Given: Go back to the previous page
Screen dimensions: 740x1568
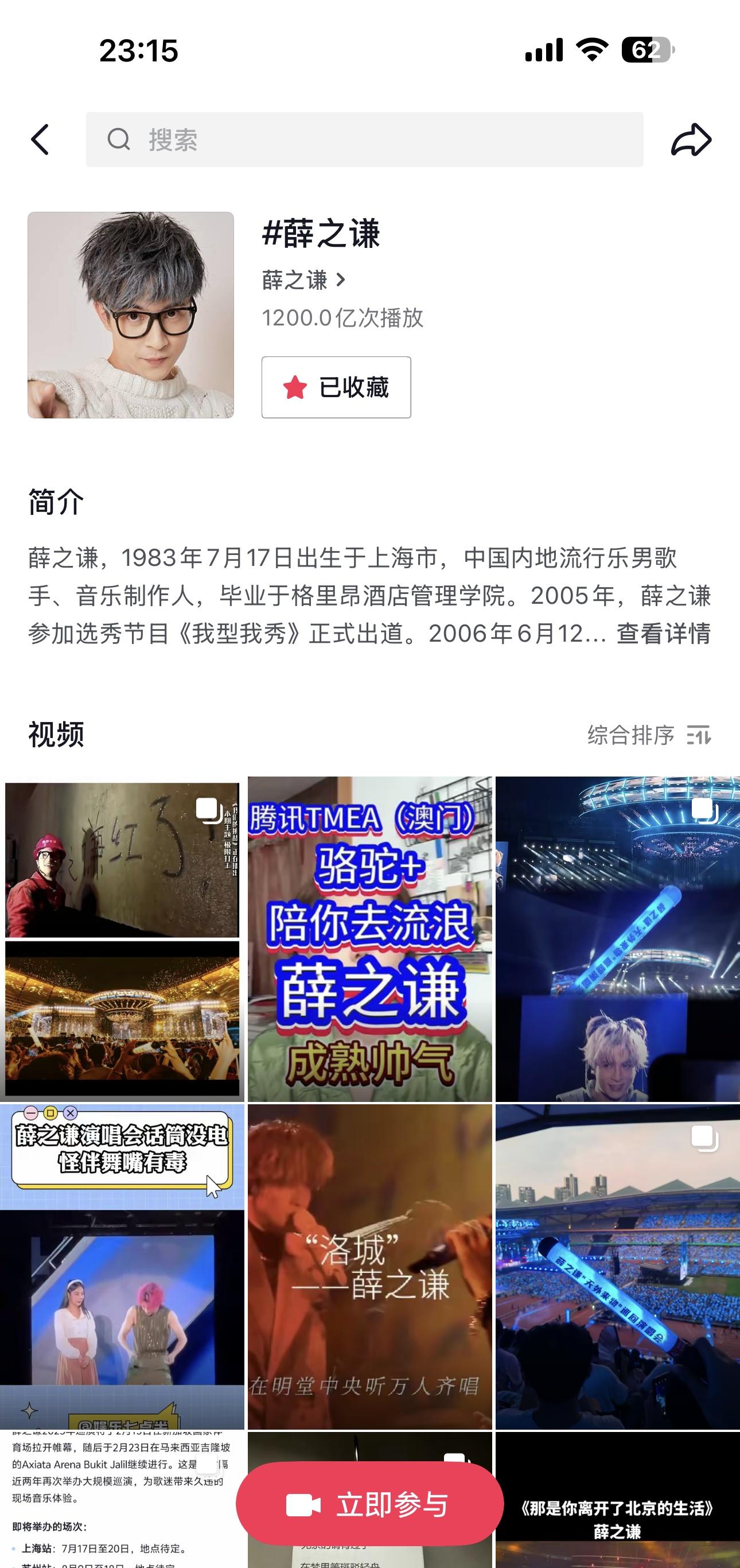Looking at the screenshot, I should tap(40, 139).
